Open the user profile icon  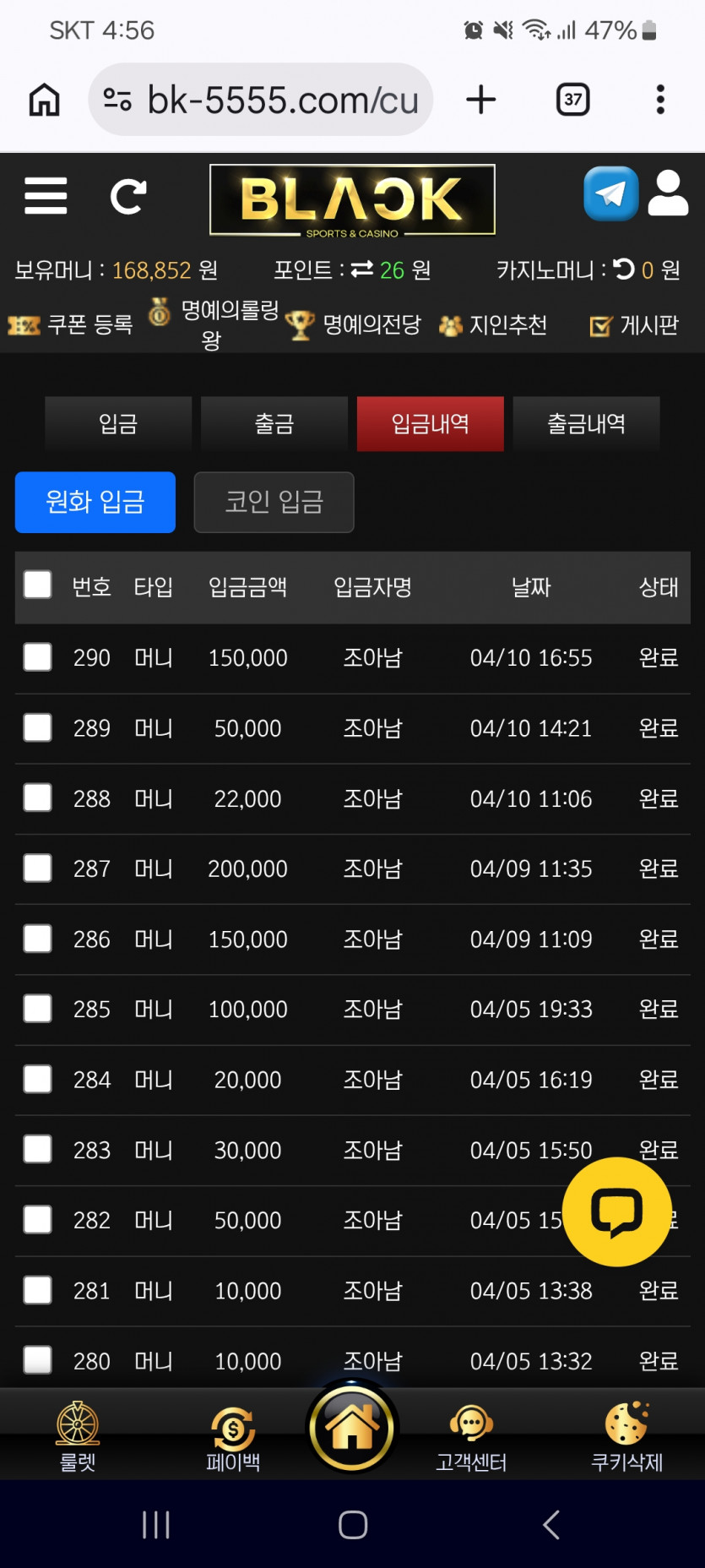[668, 193]
